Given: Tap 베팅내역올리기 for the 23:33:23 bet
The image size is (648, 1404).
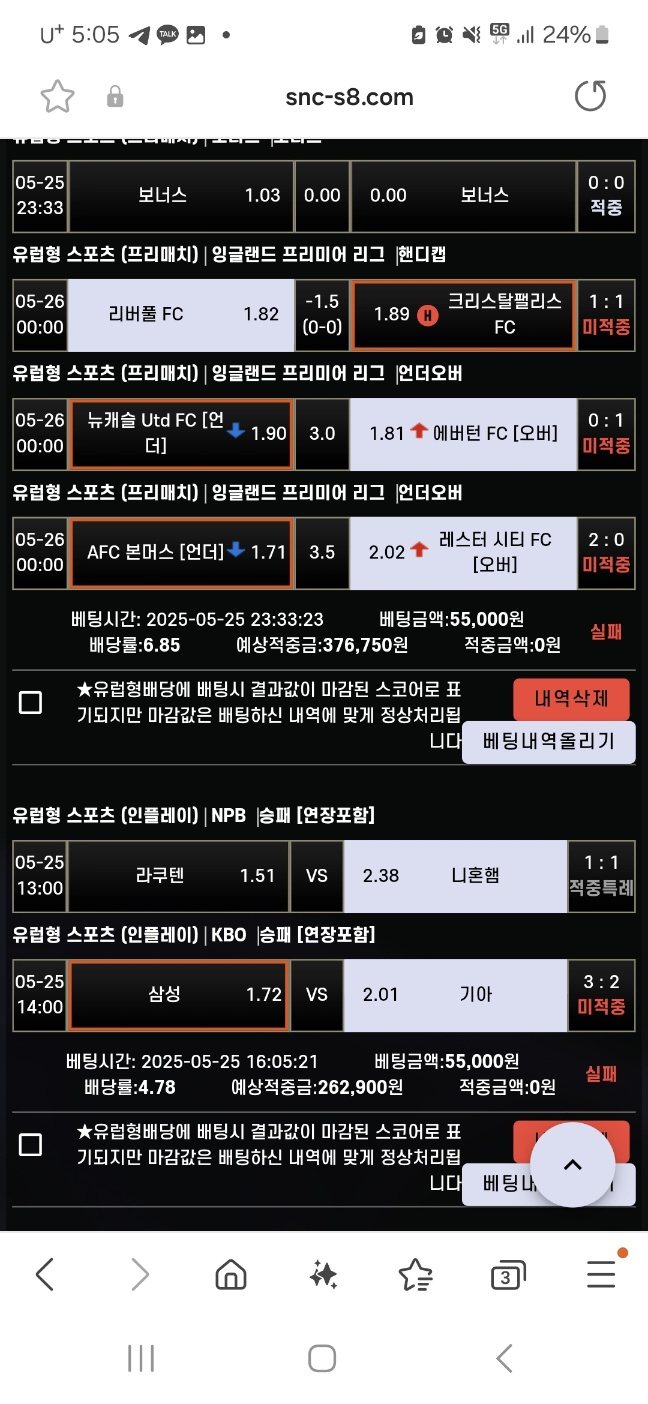Looking at the screenshot, I should (548, 742).
